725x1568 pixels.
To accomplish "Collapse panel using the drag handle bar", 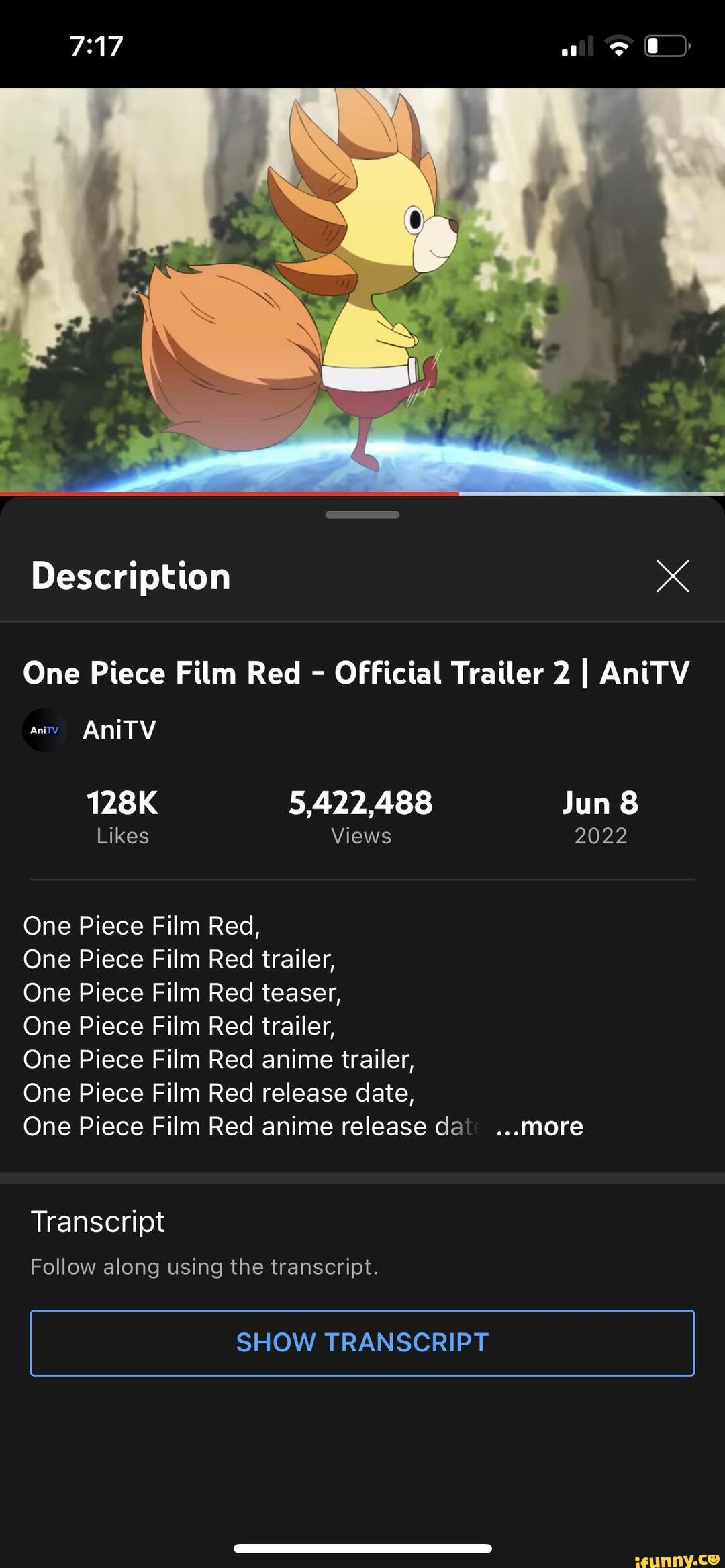I will click(x=362, y=514).
